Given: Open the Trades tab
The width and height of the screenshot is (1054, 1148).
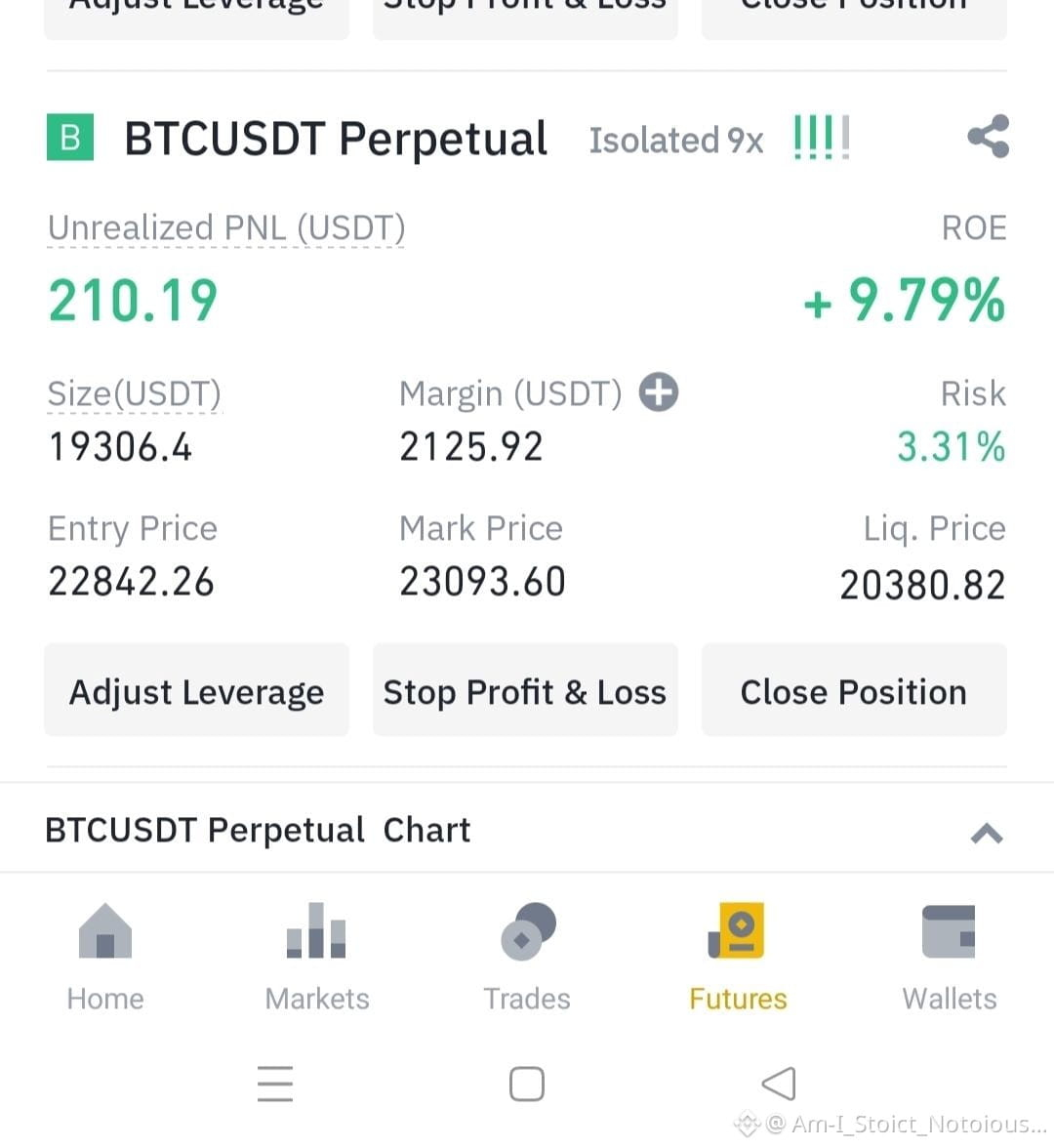Looking at the screenshot, I should 527,957.
